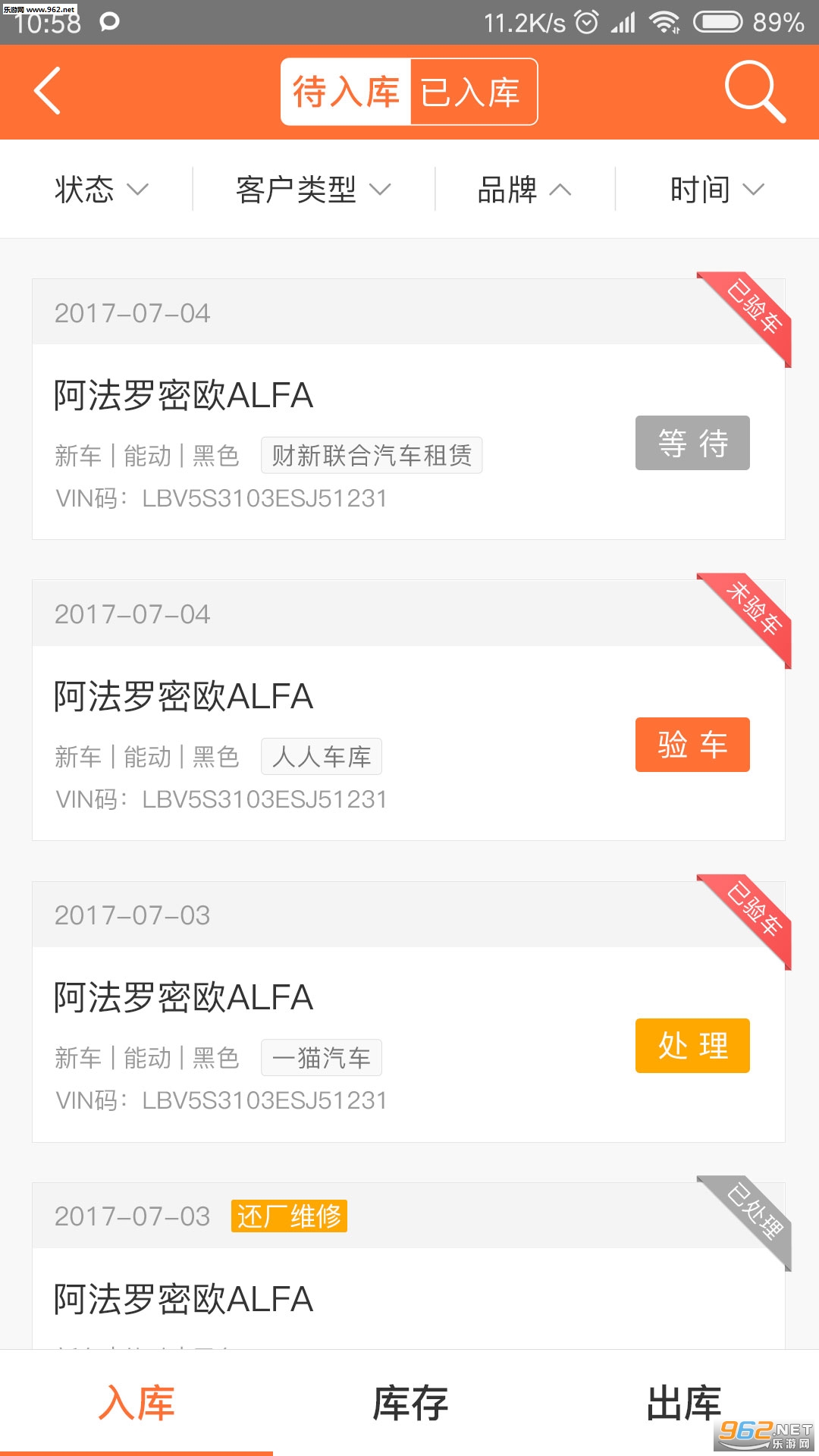
Task: Tap 处理 on the 一猫汽车 car
Action: point(692,1046)
